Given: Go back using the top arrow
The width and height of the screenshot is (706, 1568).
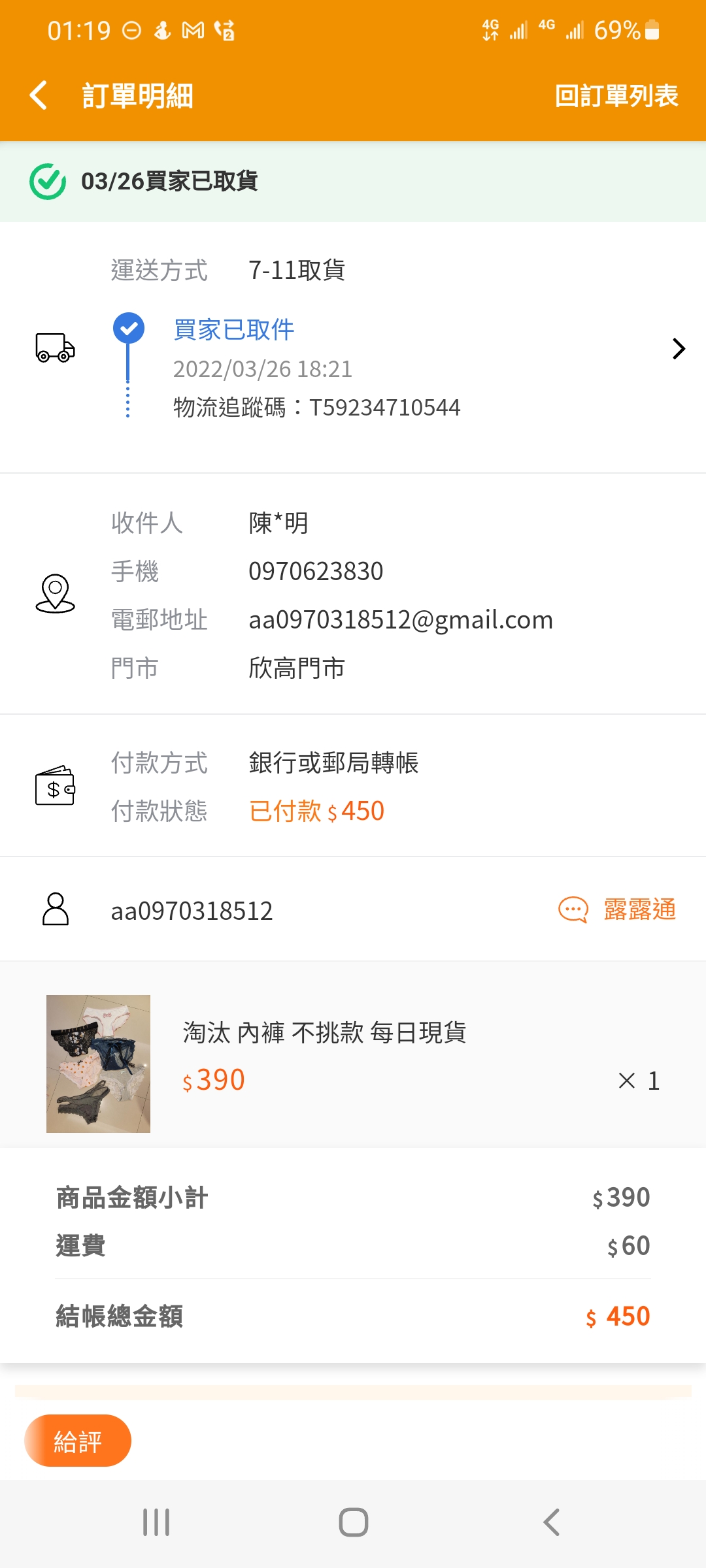Looking at the screenshot, I should 39,95.
